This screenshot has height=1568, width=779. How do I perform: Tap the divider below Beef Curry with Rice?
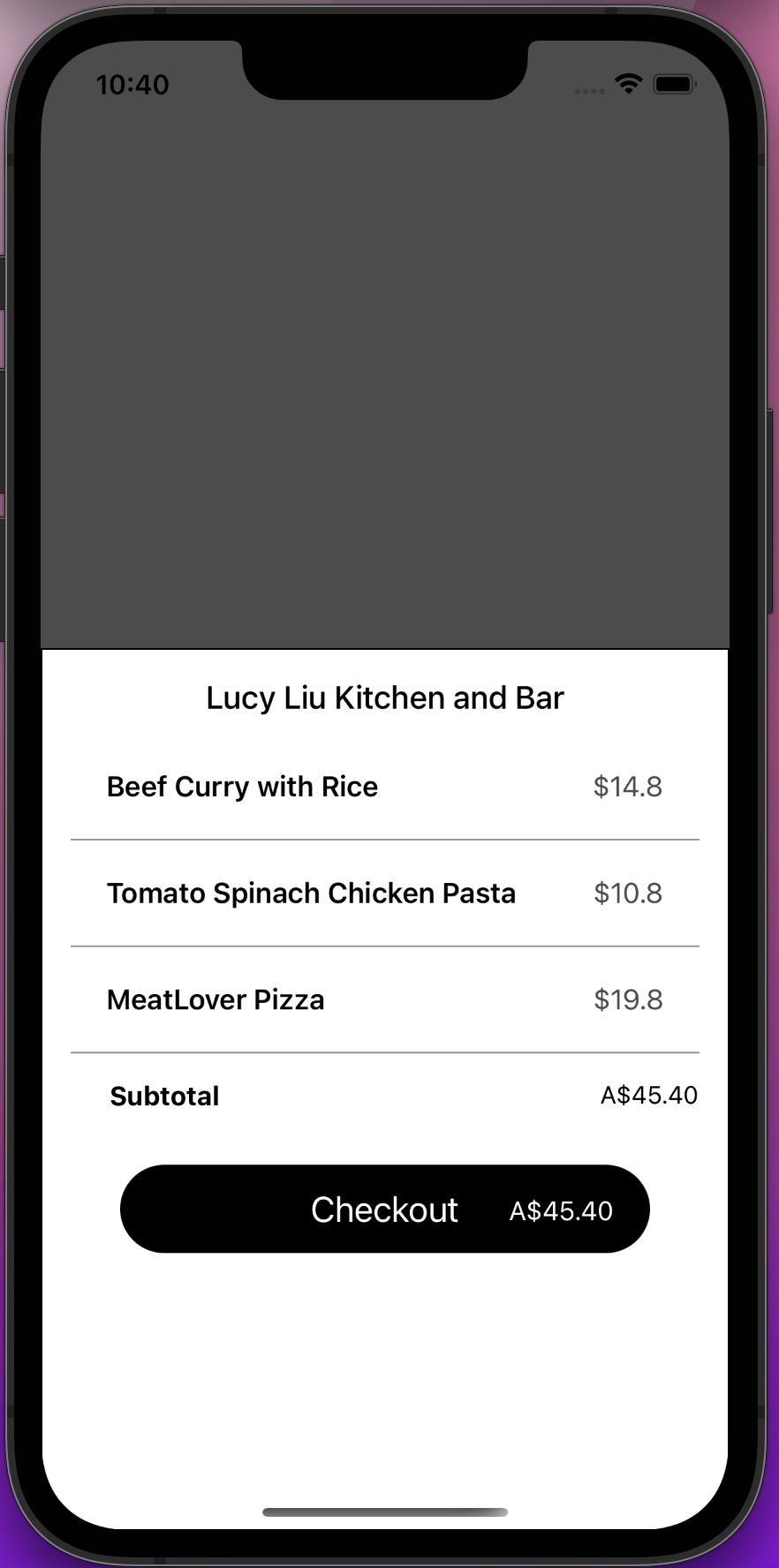[x=384, y=839]
